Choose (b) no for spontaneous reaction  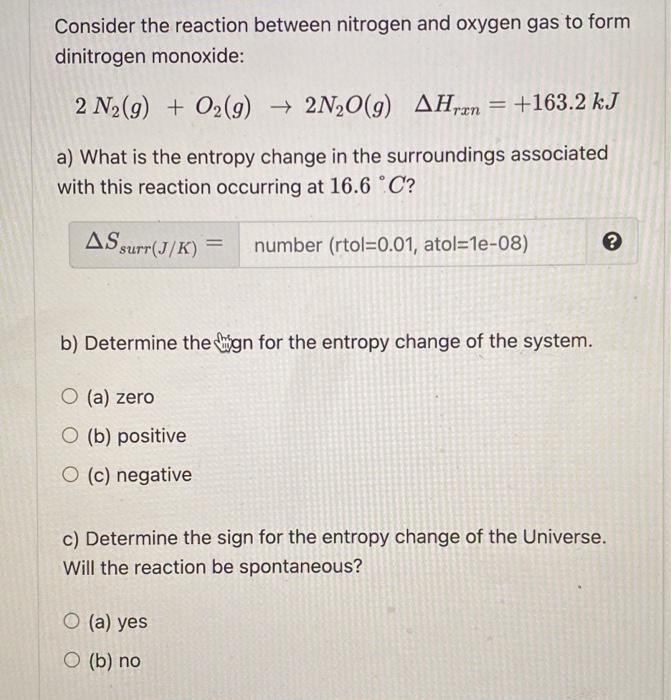[73, 661]
